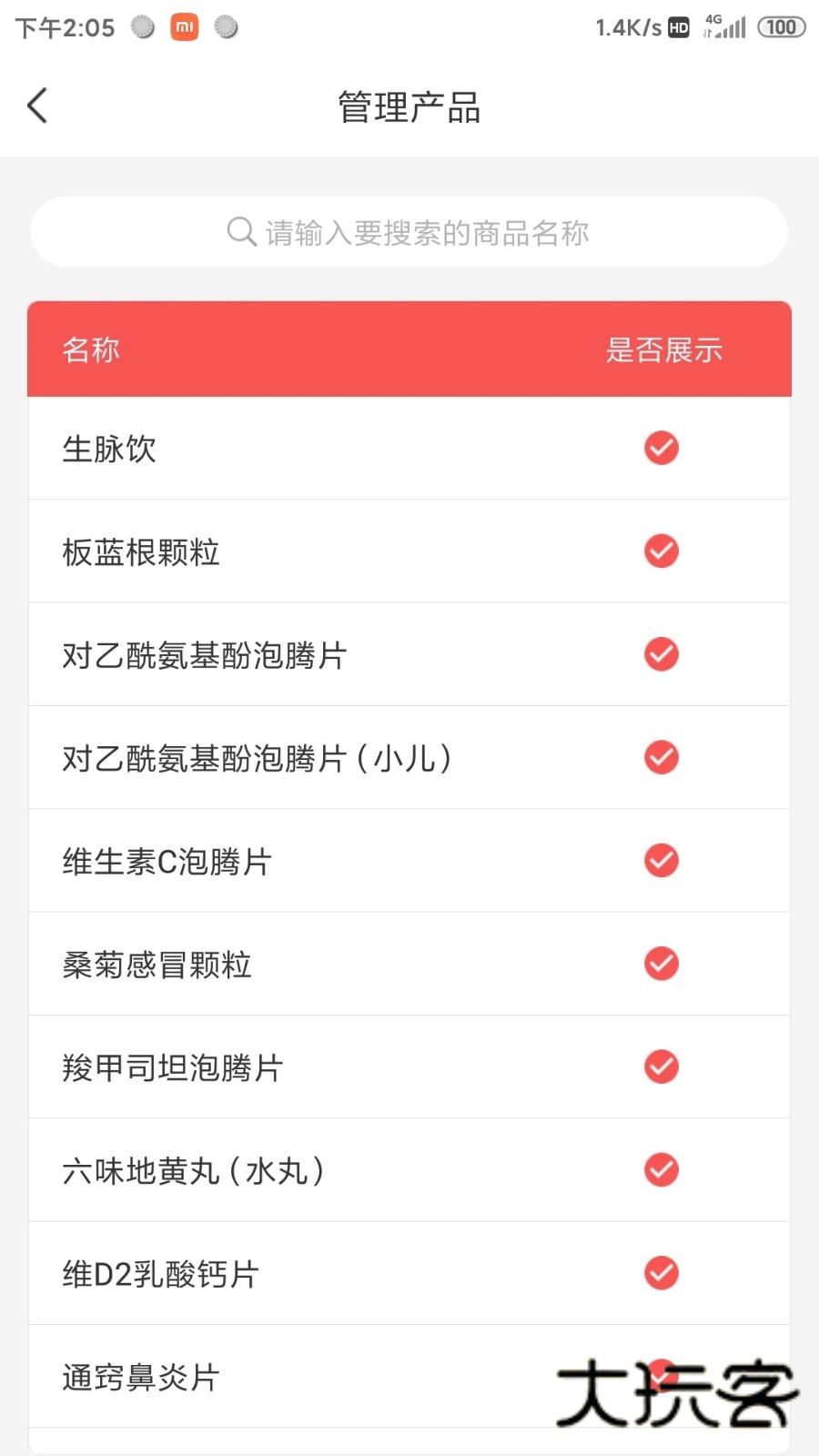Click the 是否展示 column header
The height and width of the screenshot is (1456, 819).
point(663,349)
